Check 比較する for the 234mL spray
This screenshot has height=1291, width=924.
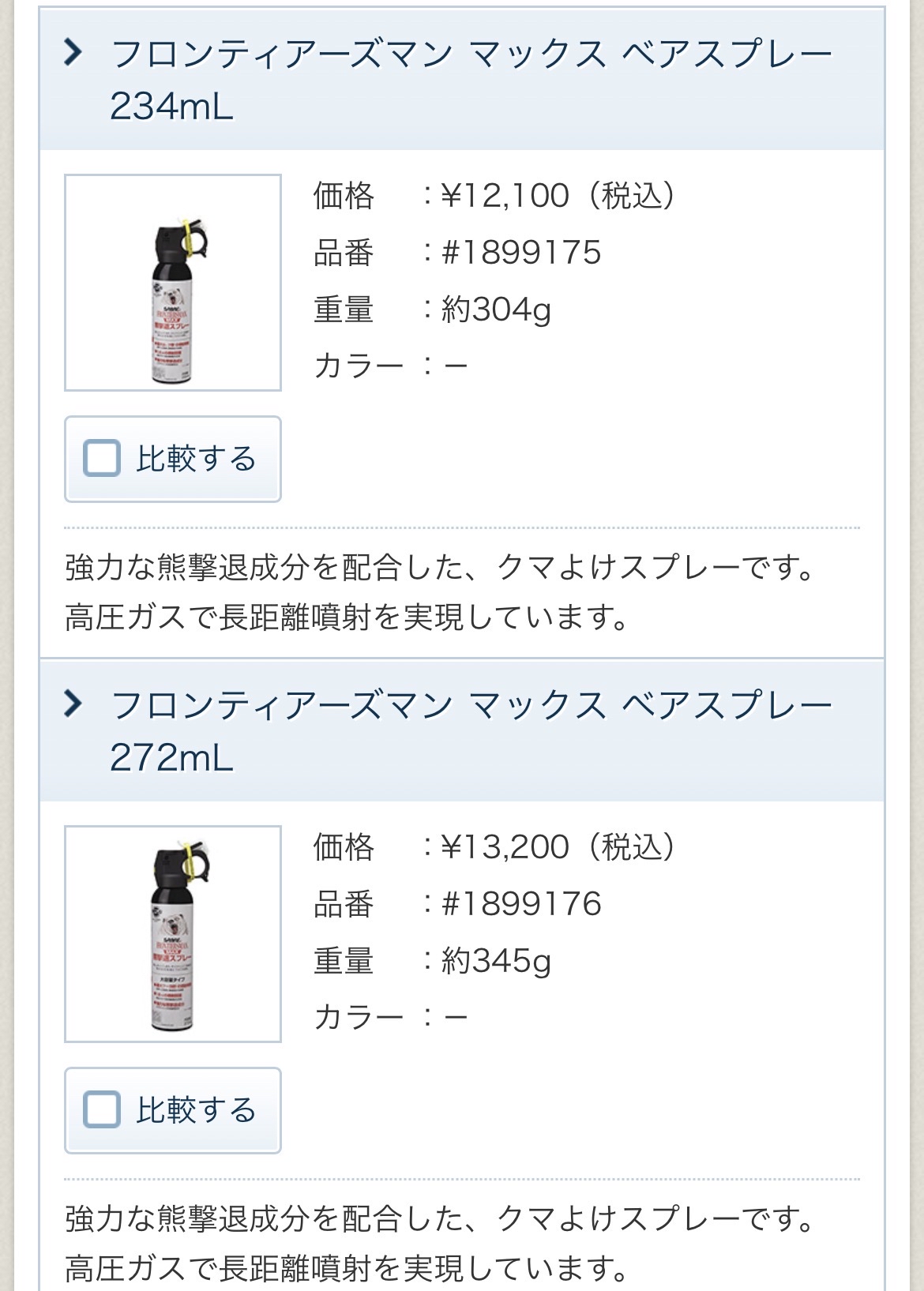point(103,459)
